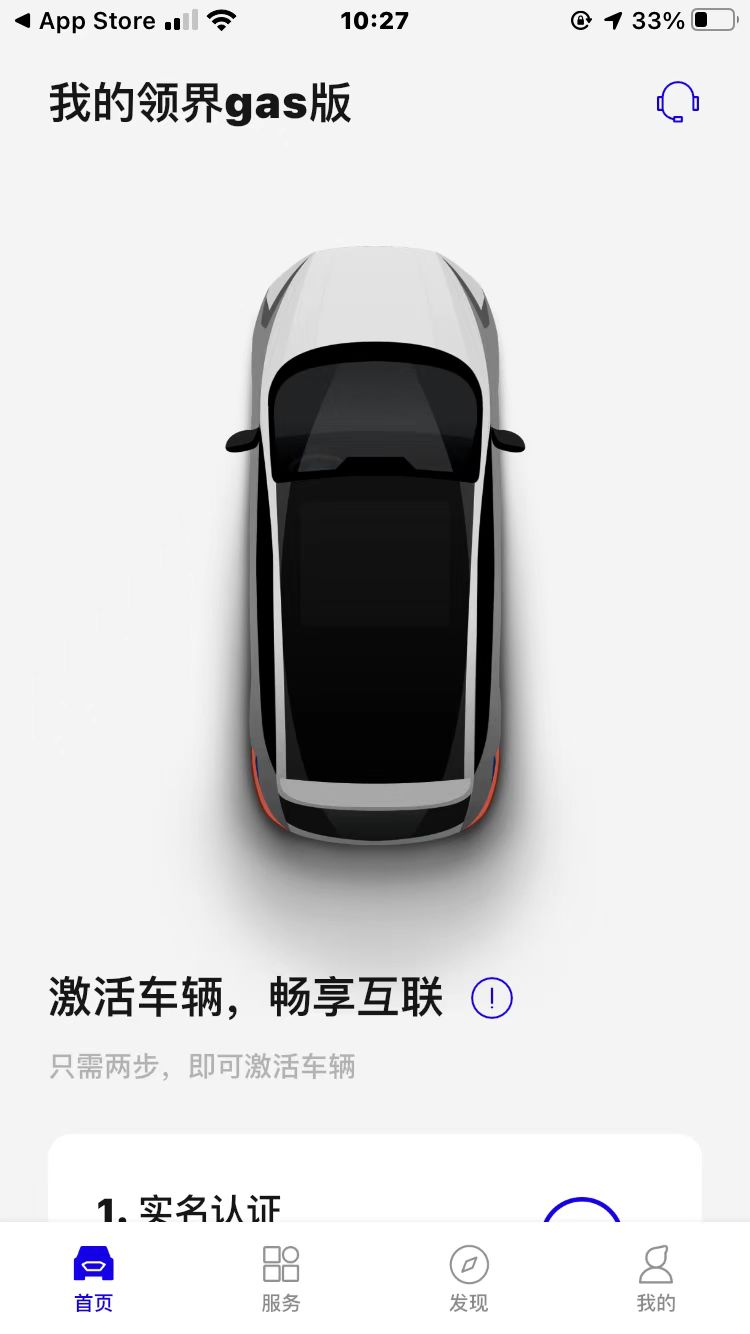
Task: Tap the info icon beside 激活车辆，畅享互联
Action: [x=492, y=998]
